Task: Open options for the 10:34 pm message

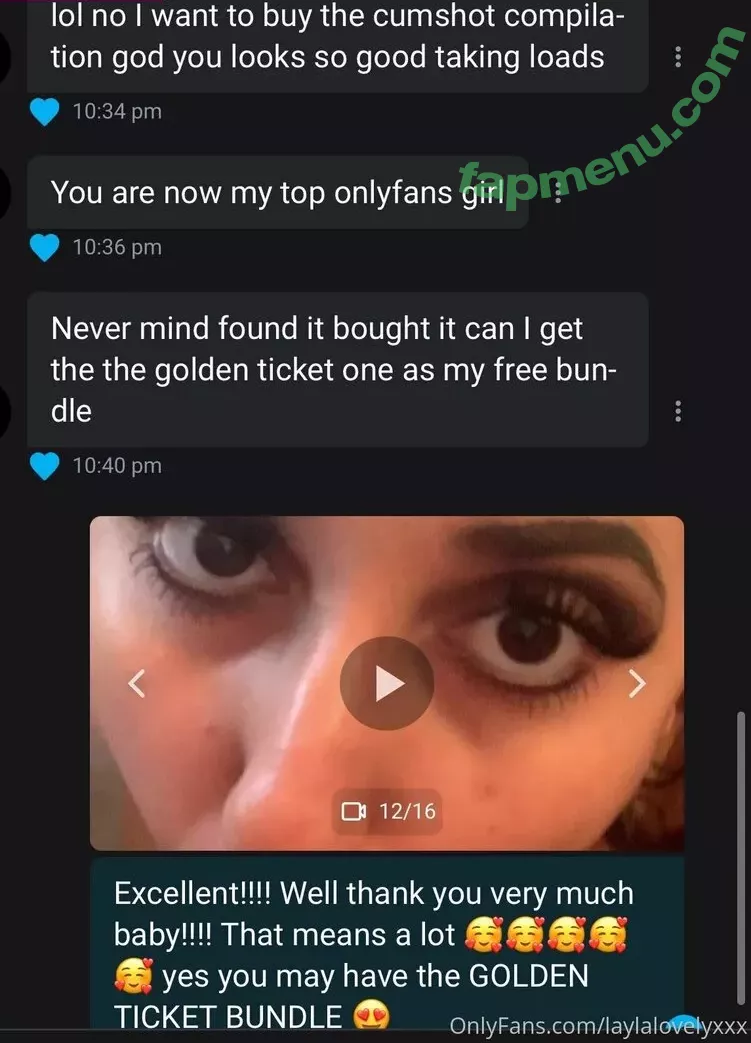Action: click(678, 57)
